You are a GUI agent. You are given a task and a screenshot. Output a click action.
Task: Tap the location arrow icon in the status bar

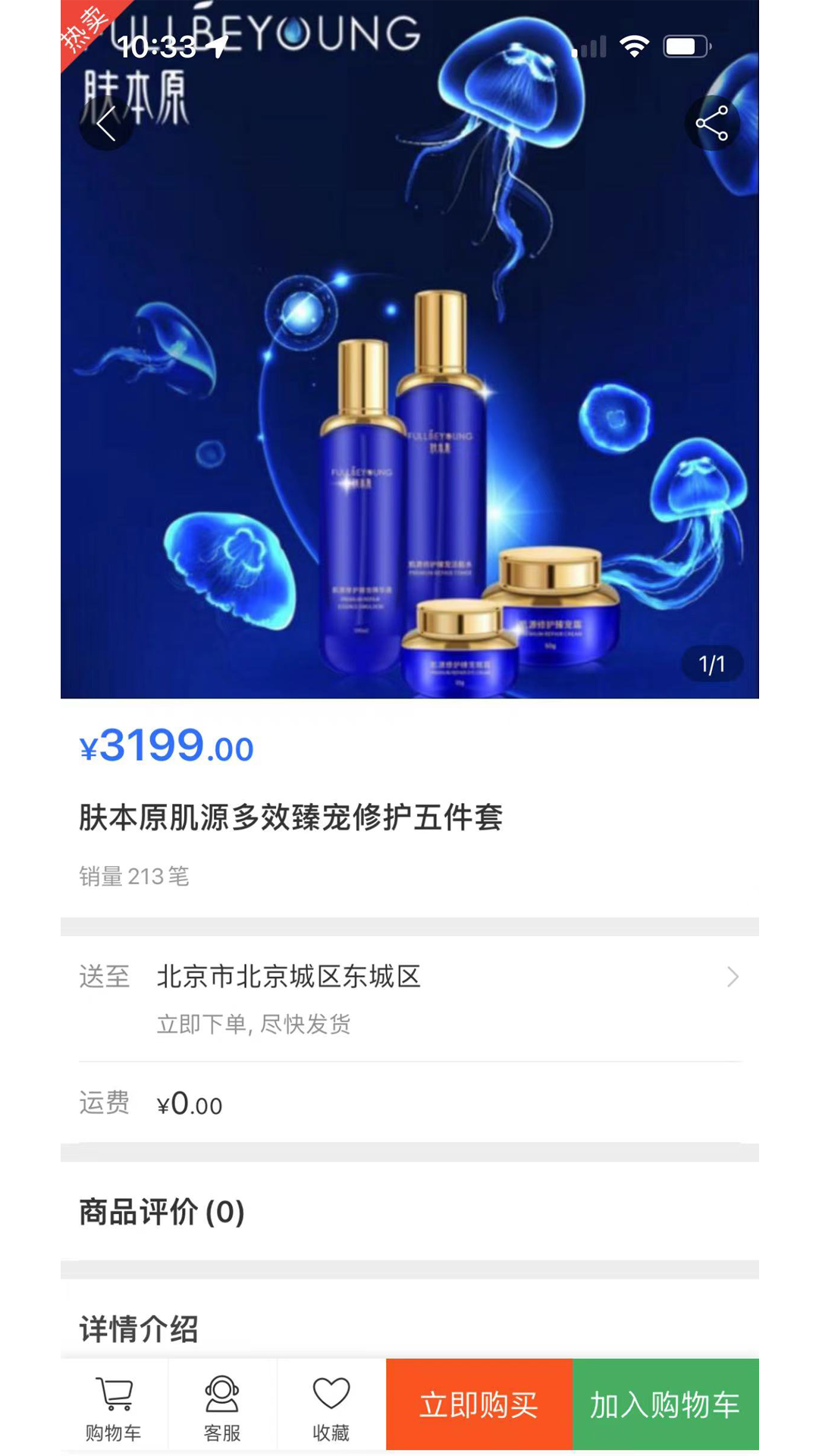coord(216,47)
